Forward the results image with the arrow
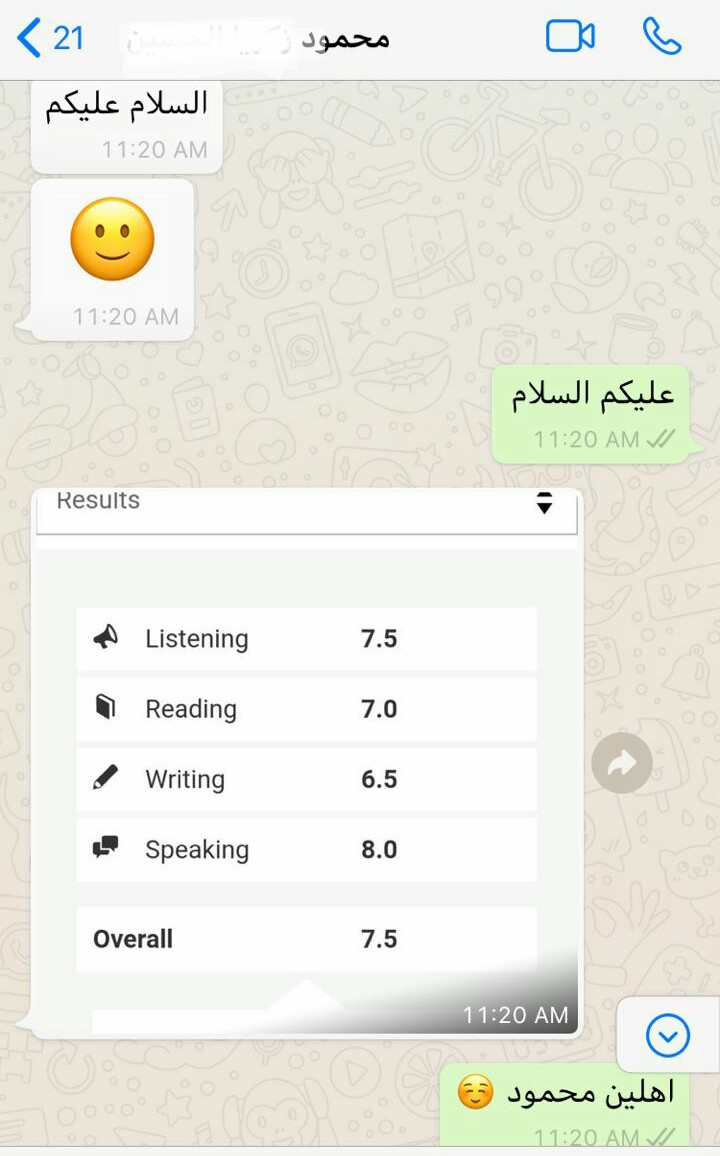Image resolution: width=720 pixels, height=1156 pixels. (x=621, y=765)
